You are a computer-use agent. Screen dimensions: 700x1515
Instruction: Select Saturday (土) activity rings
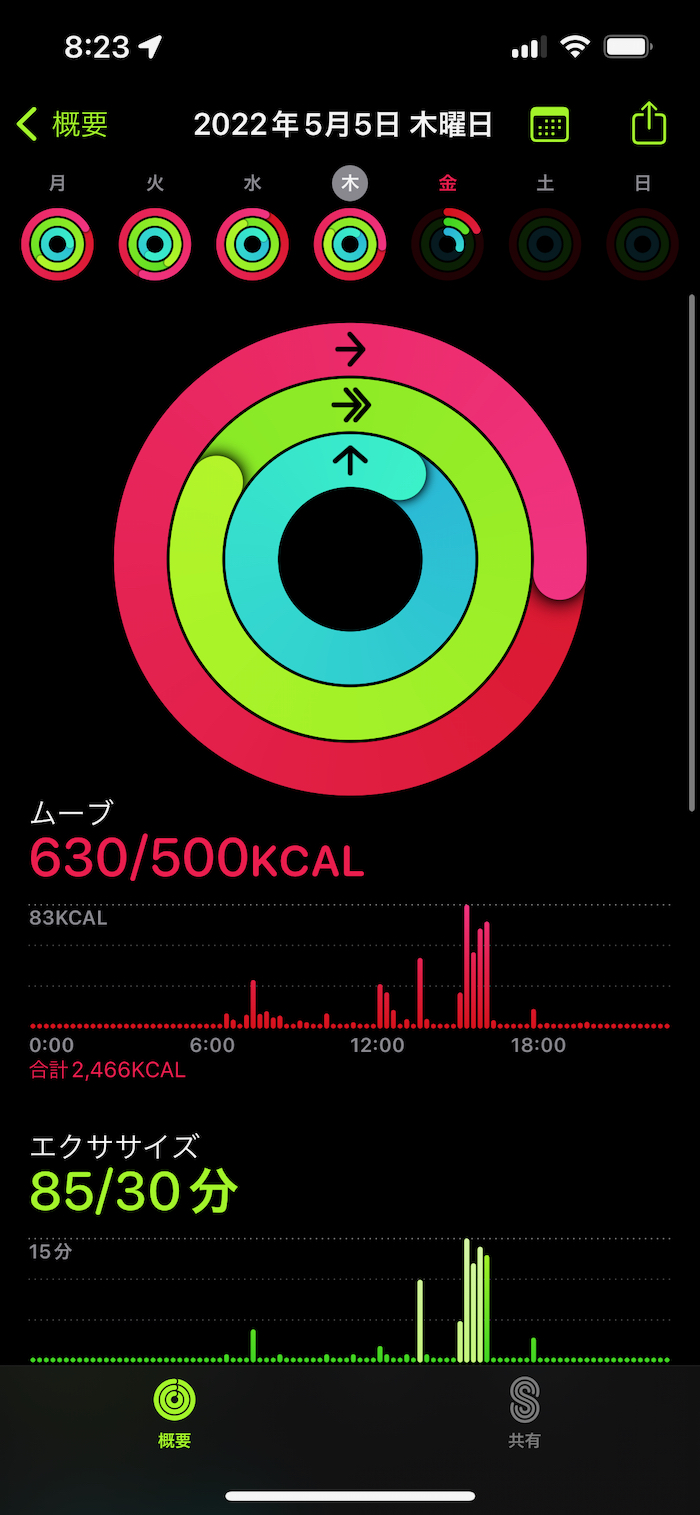coord(545,243)
